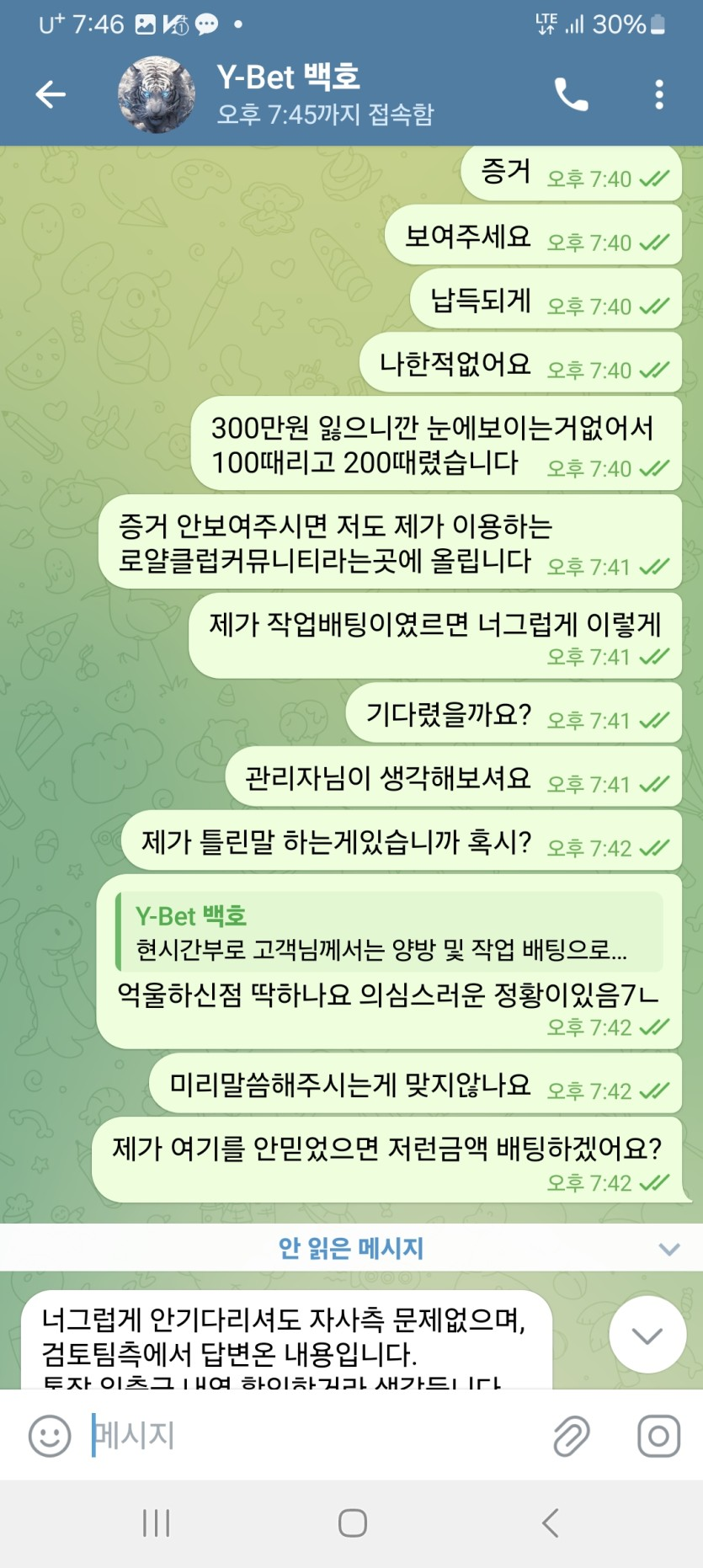Jump to latest message with down arrow button
The image size is (703, 1568).
point(647,1335)
